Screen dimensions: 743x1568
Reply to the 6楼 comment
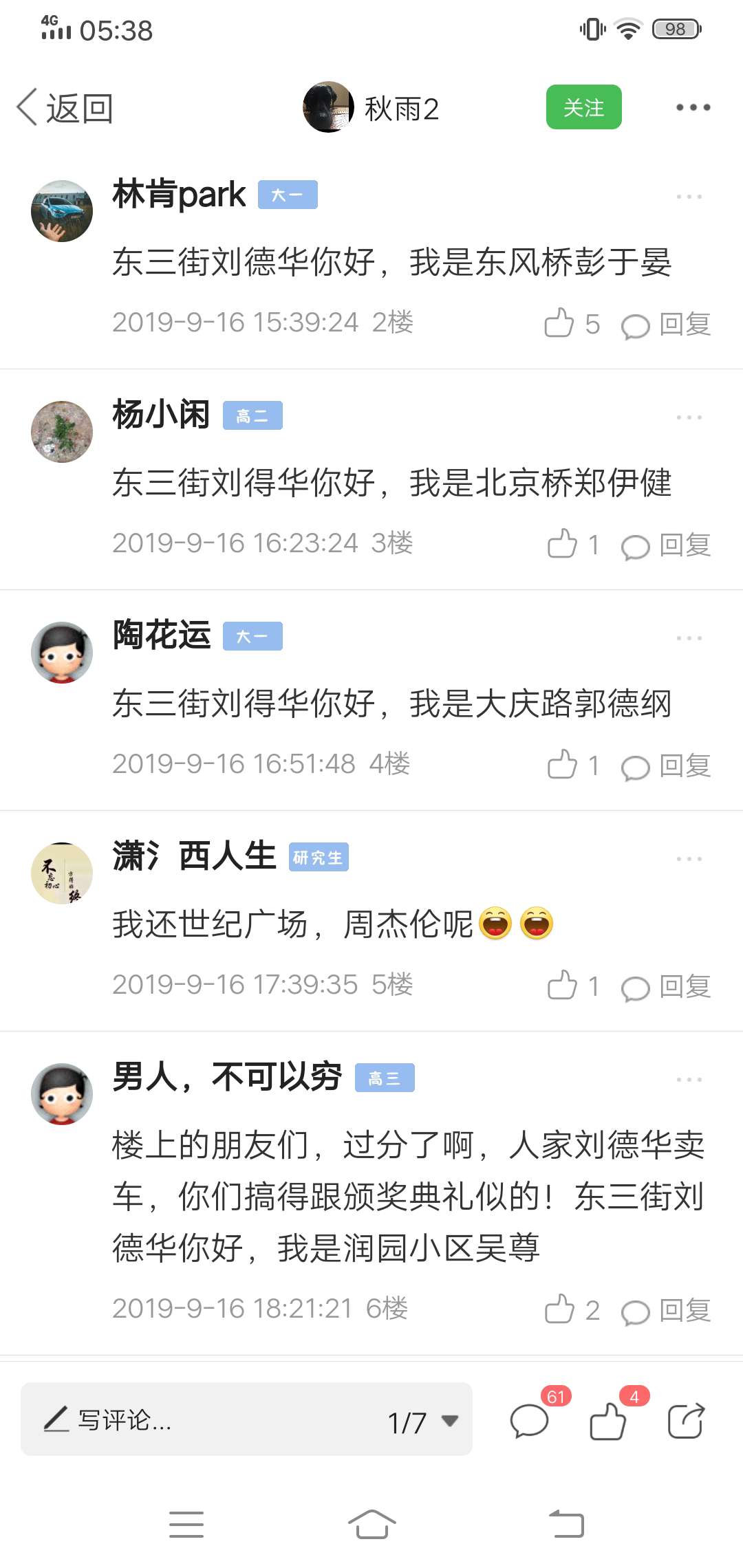tap(666, 1311)
